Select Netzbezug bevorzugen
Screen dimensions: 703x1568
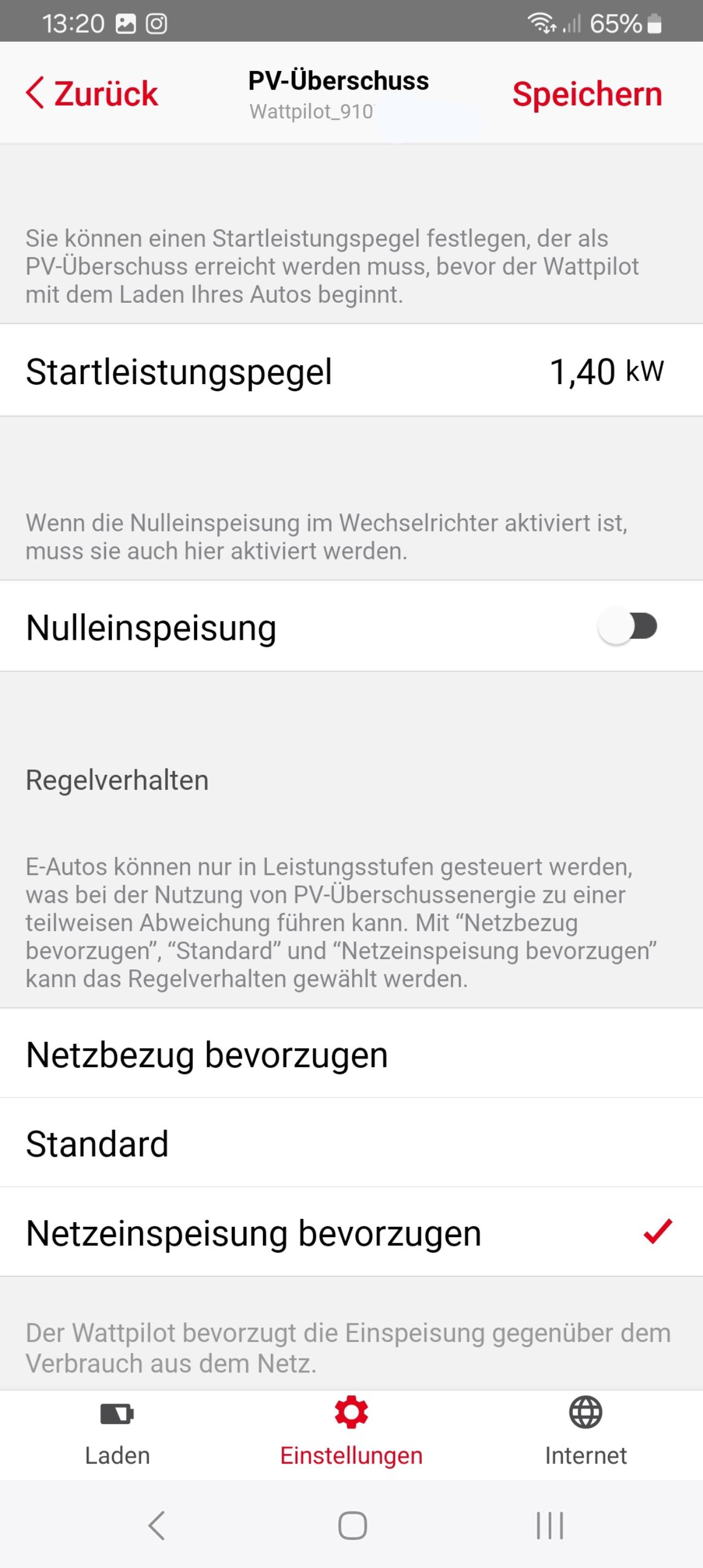[351, 1054]
